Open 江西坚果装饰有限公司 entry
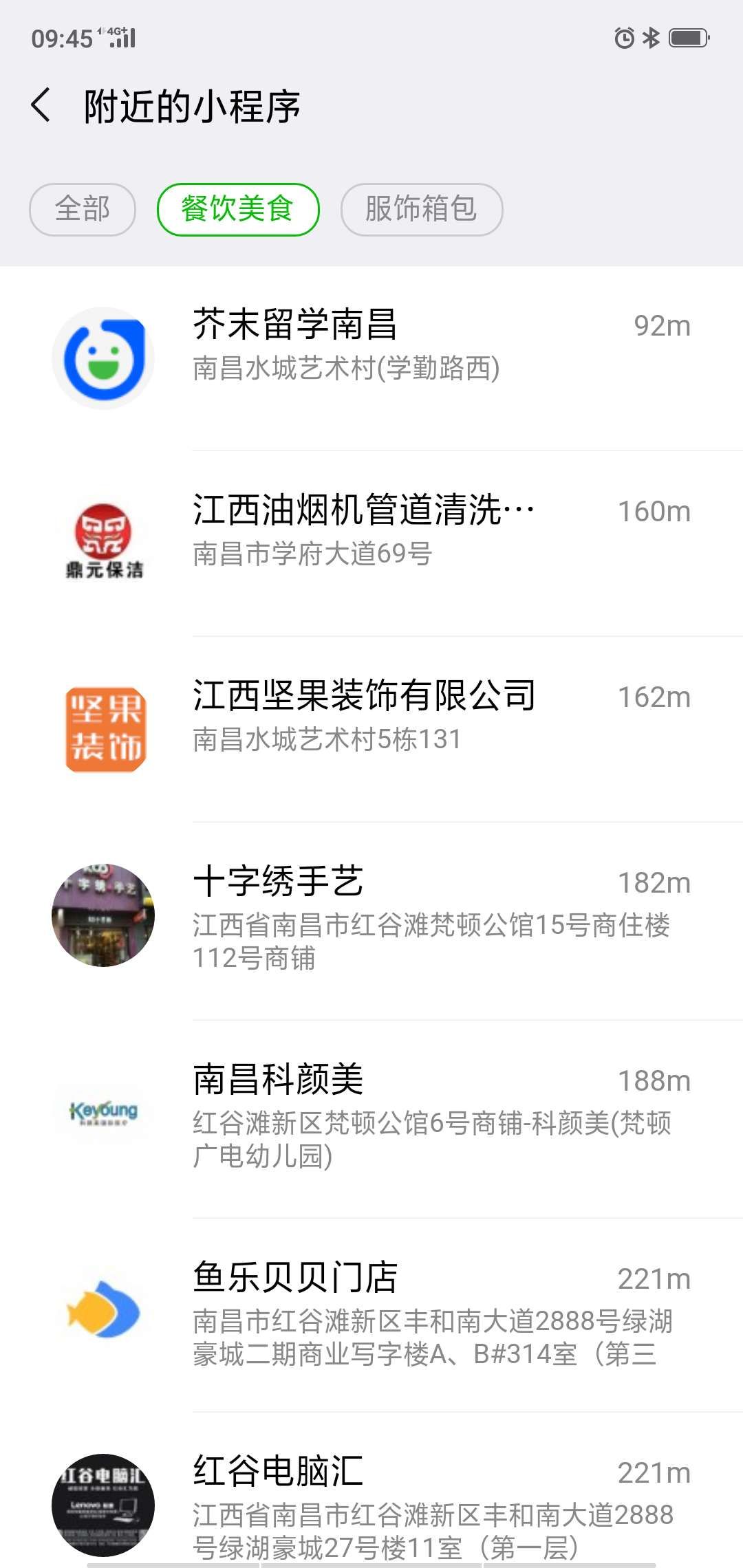The width and height of the screenshot is (743, 1568). 371,729
